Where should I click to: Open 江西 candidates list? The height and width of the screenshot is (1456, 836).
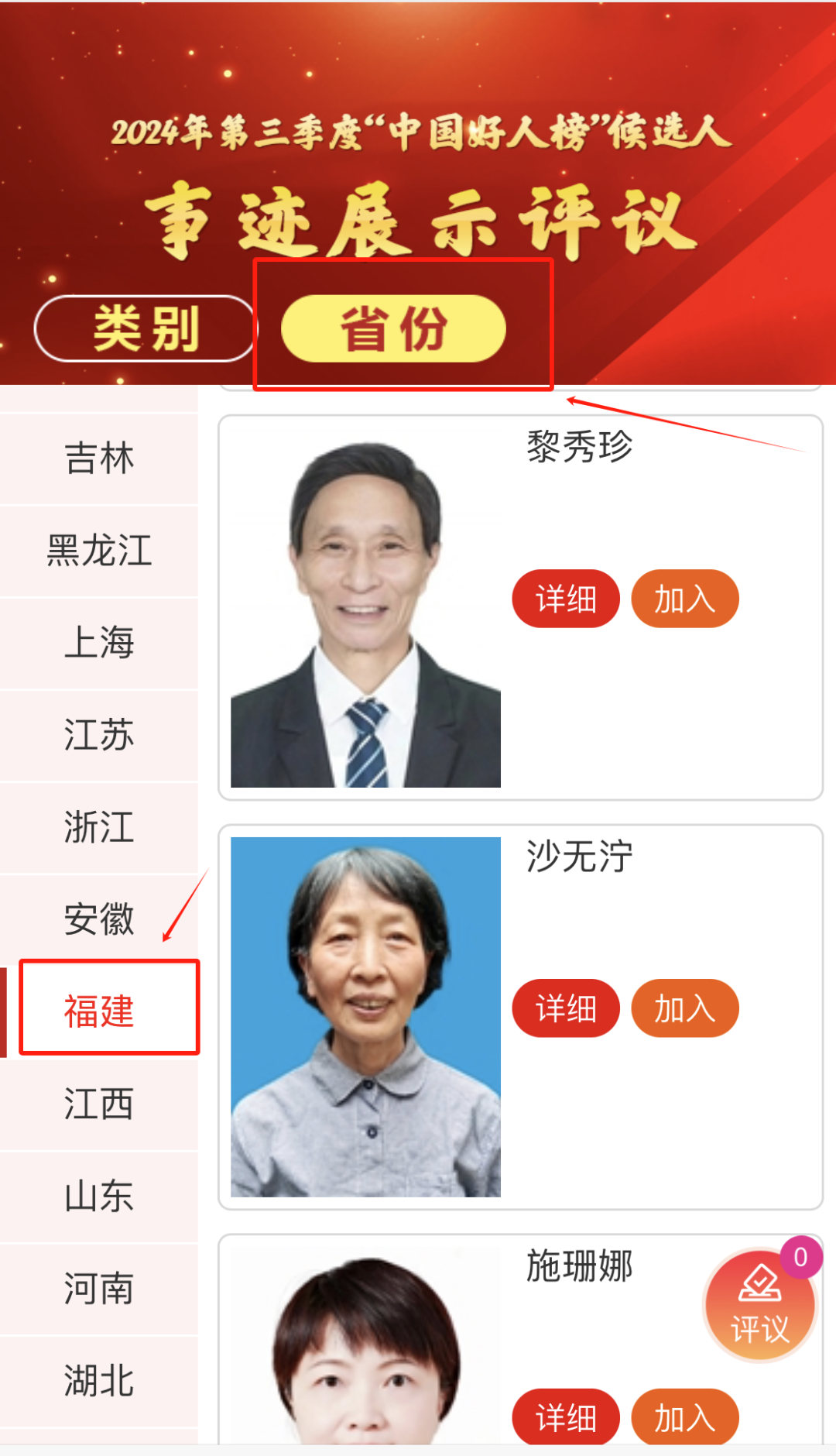[99, 1104]
